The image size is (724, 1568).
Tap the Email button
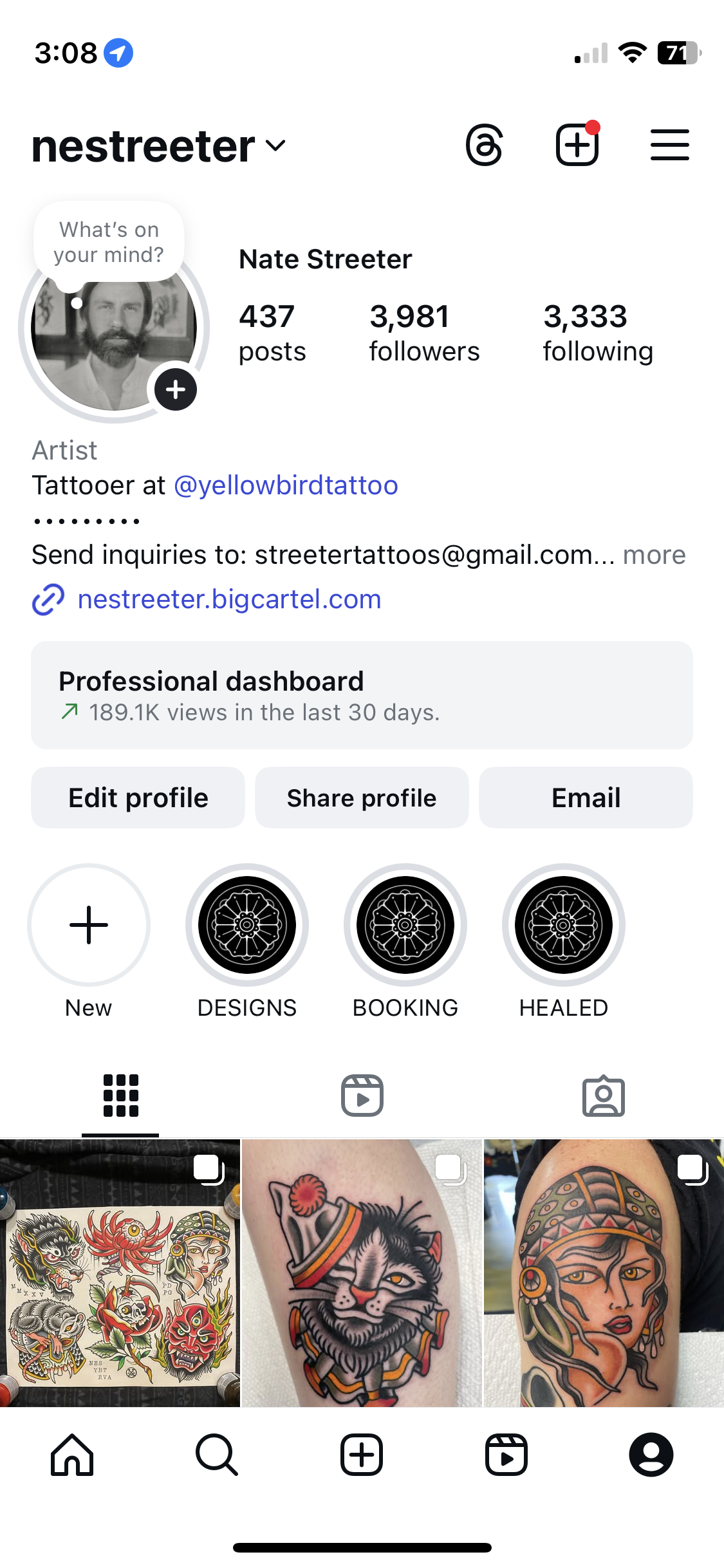[586, 798]
